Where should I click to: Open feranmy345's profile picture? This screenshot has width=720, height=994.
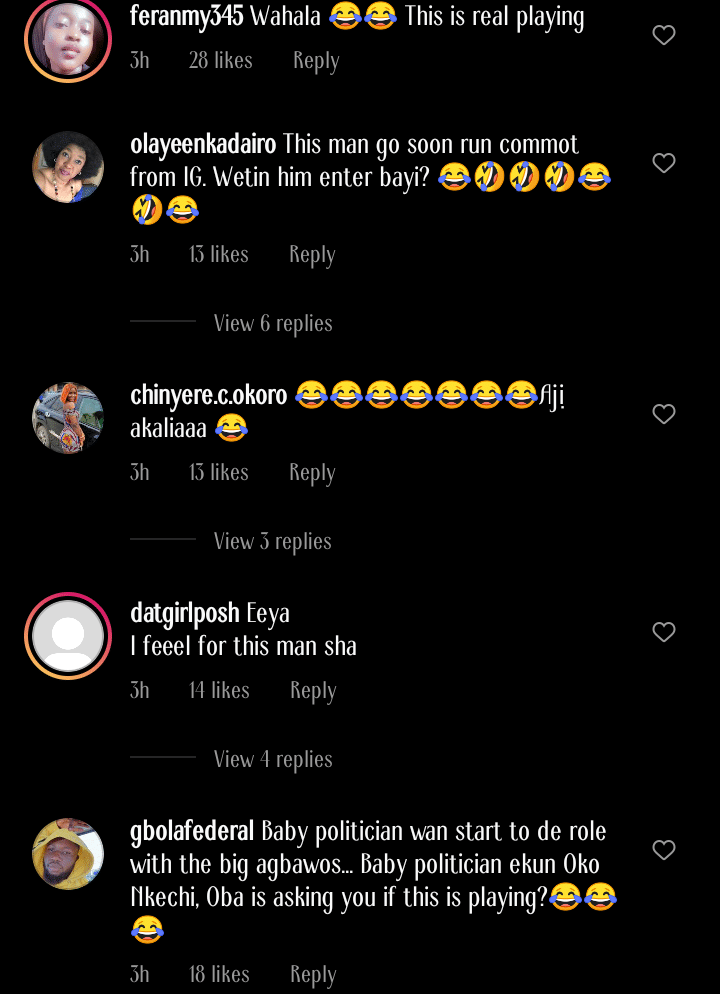(68, 38)
